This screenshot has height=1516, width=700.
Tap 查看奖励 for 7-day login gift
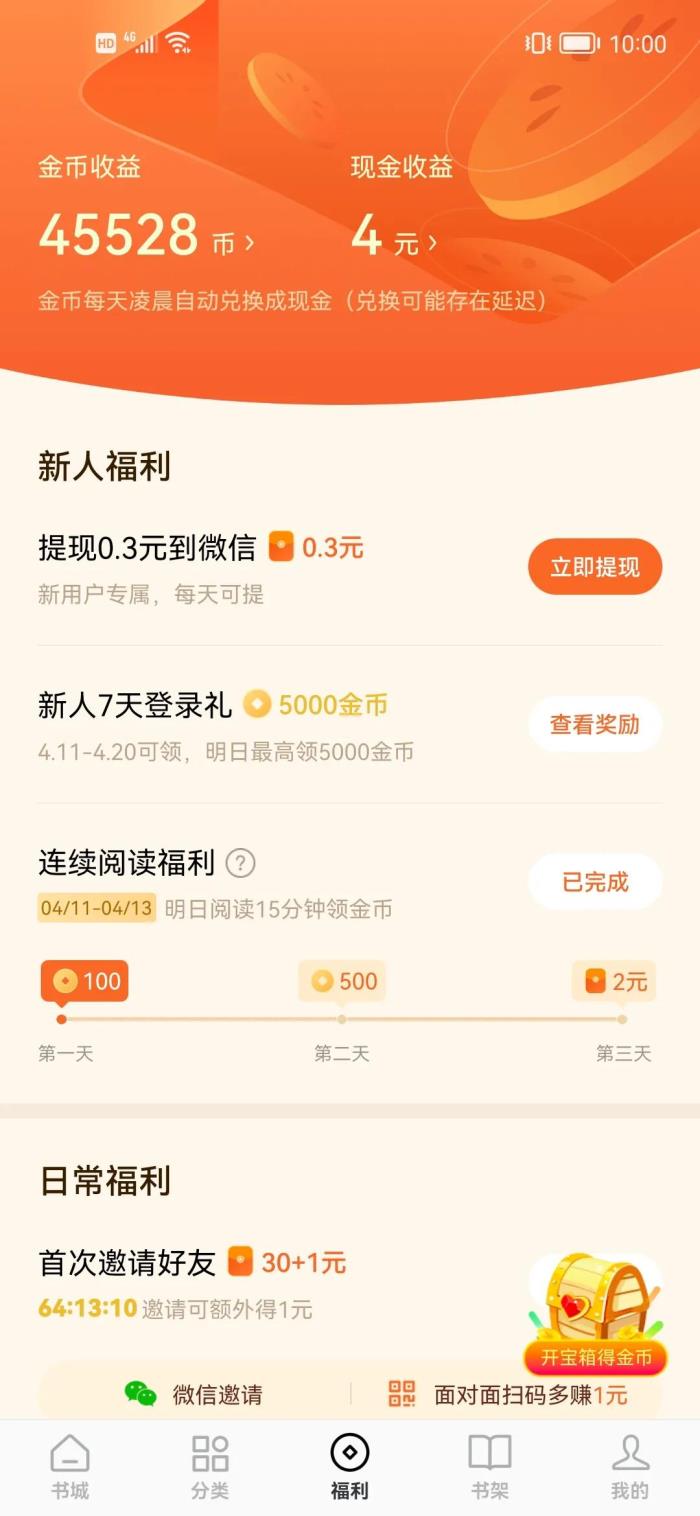pos(595,724)
